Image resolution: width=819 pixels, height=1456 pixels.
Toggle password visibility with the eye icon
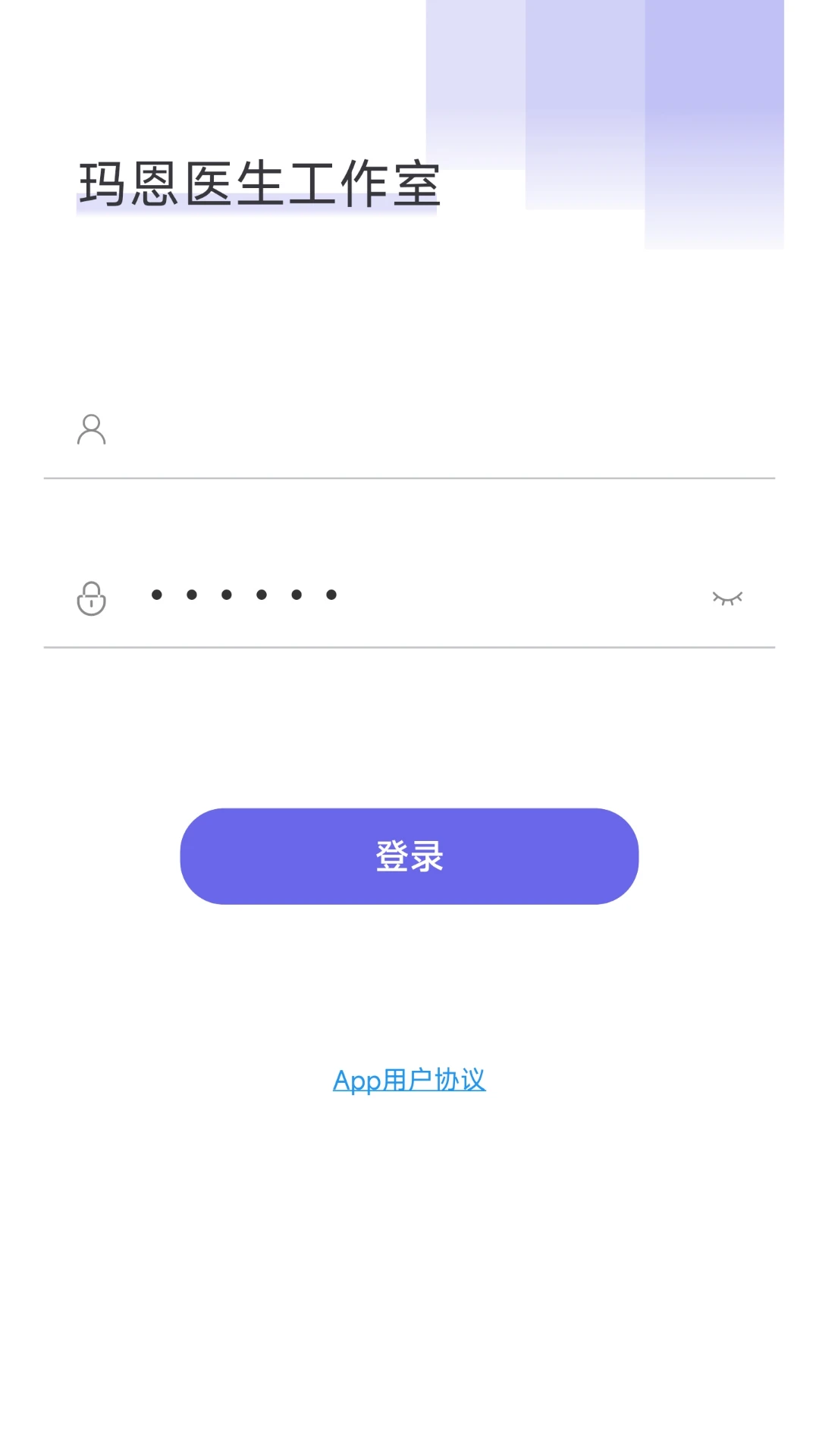pyautogui.click(x=727, y=598)
